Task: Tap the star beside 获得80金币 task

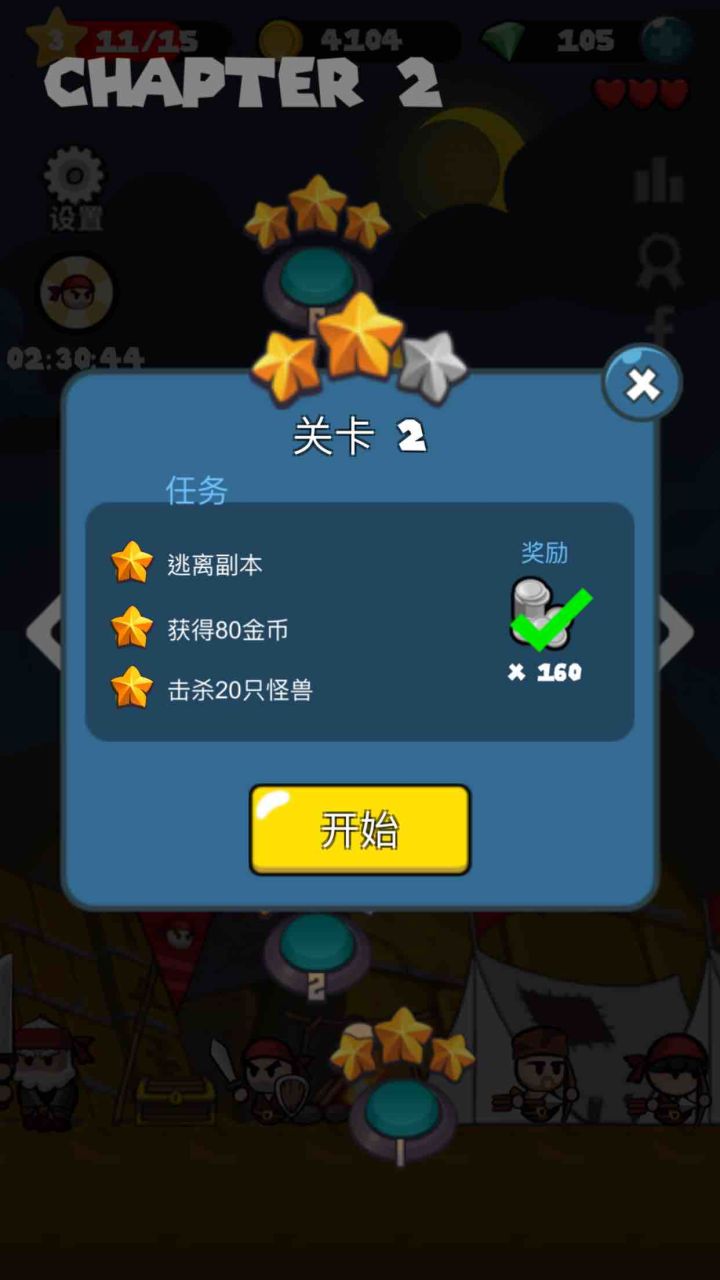Action: [131, 628]
